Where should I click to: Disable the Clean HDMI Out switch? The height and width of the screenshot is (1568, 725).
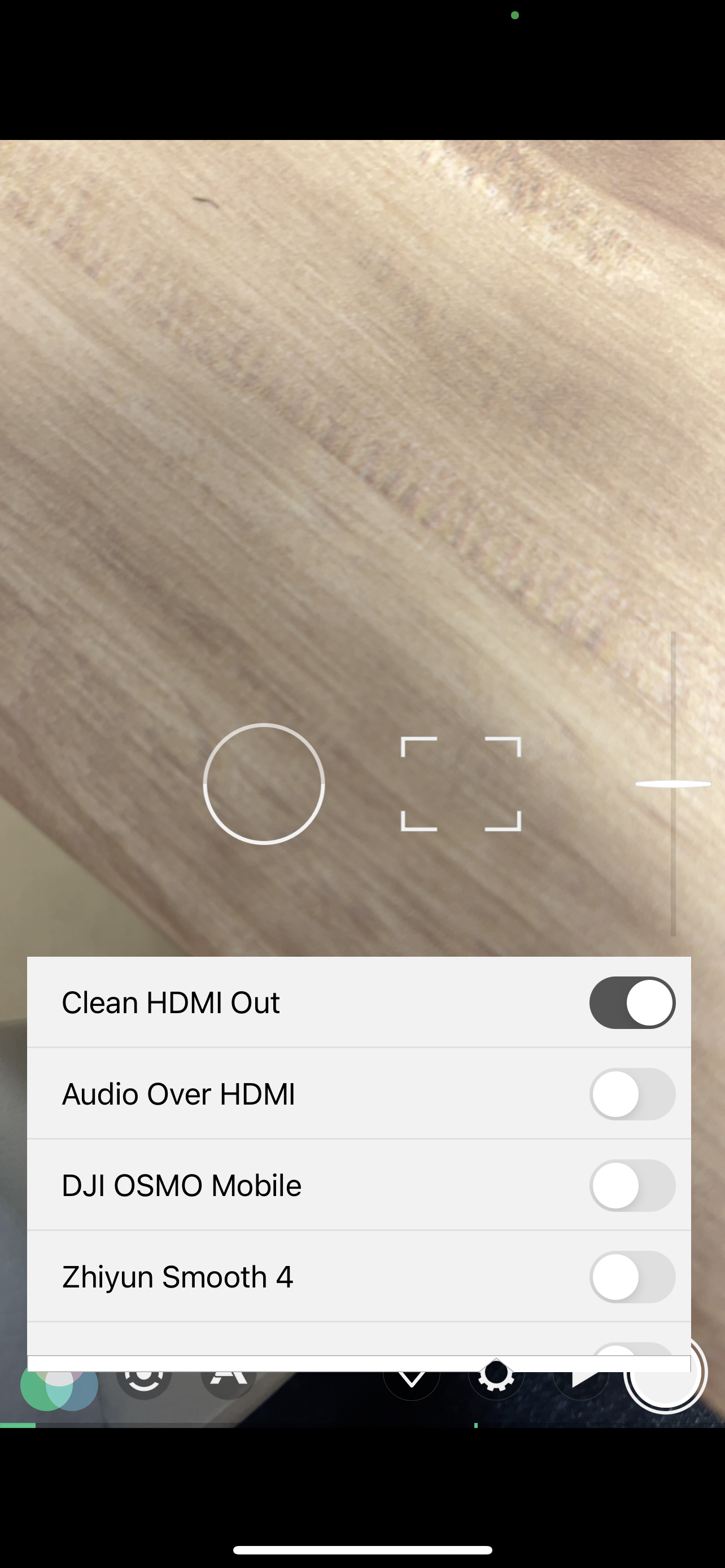click(x=632, y=1002)
